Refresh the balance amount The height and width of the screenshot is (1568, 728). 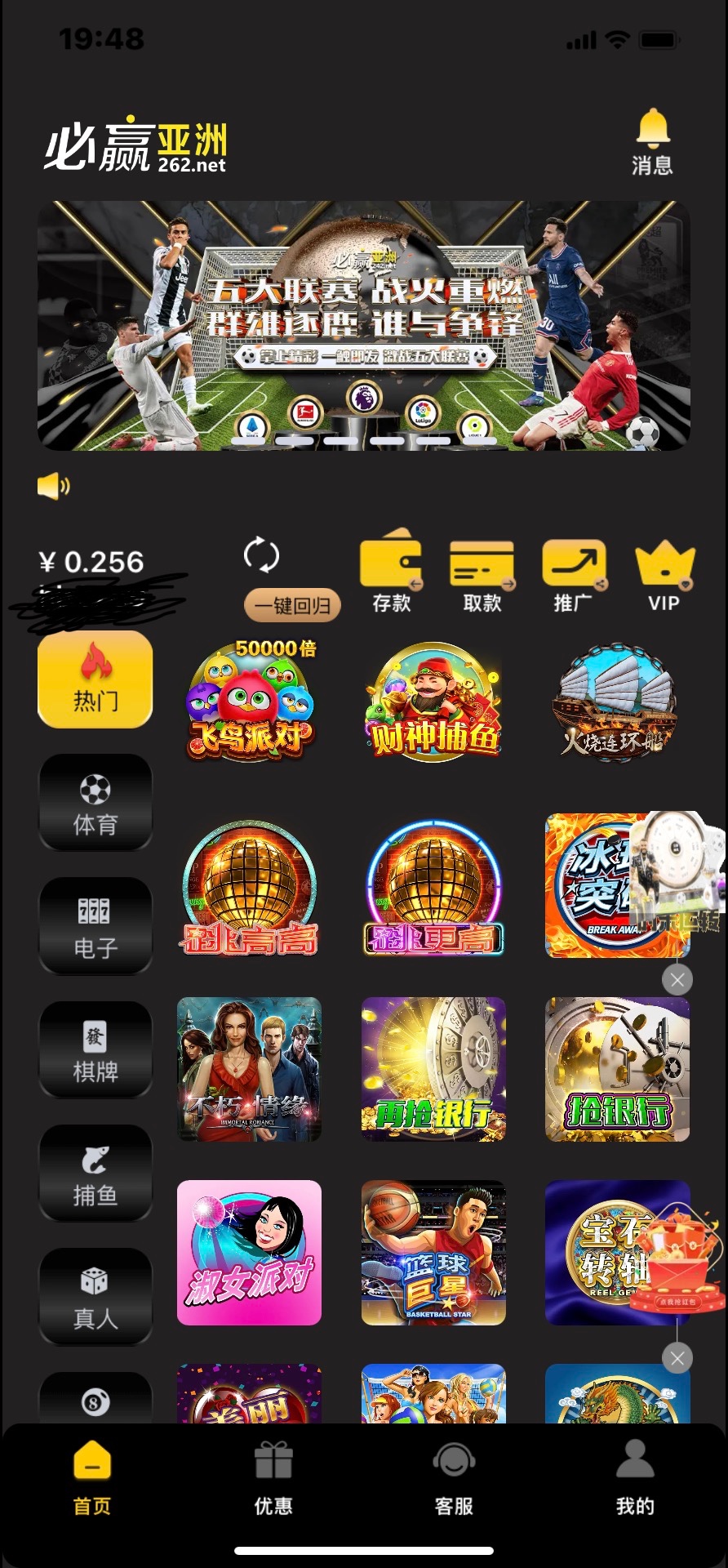[261, 555]
